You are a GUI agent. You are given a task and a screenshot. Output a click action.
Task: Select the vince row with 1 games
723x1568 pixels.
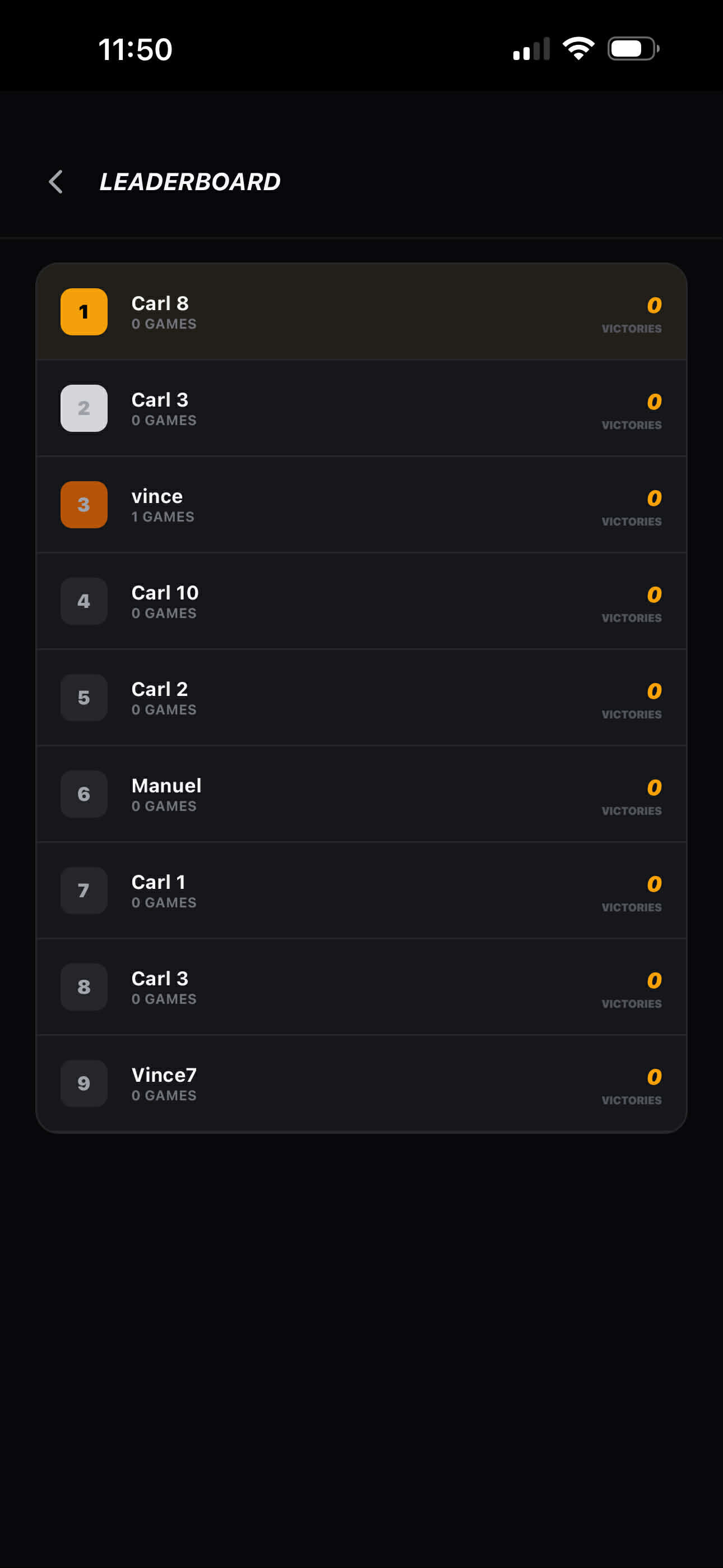tap(361, 505)
